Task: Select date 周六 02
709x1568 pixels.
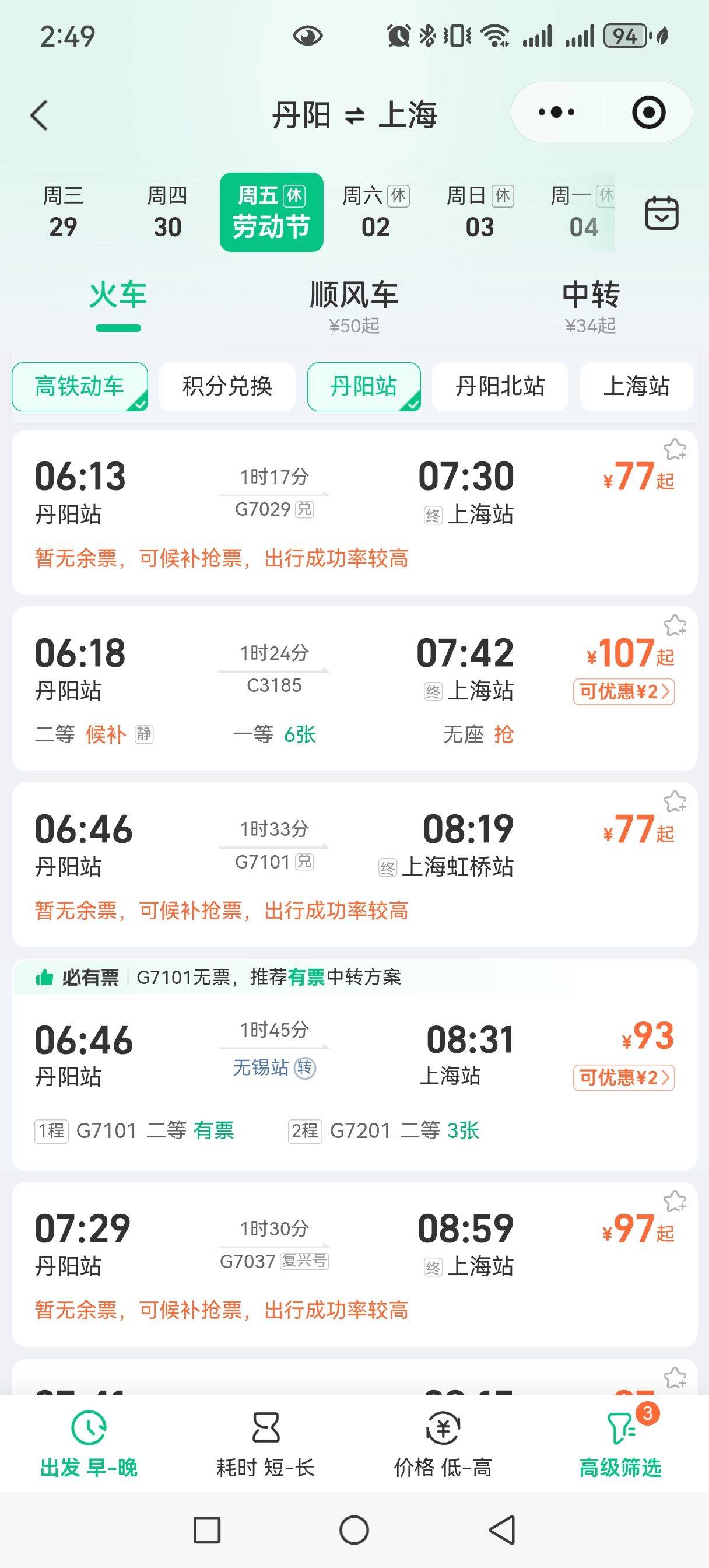Action: [x=375, y=212]
